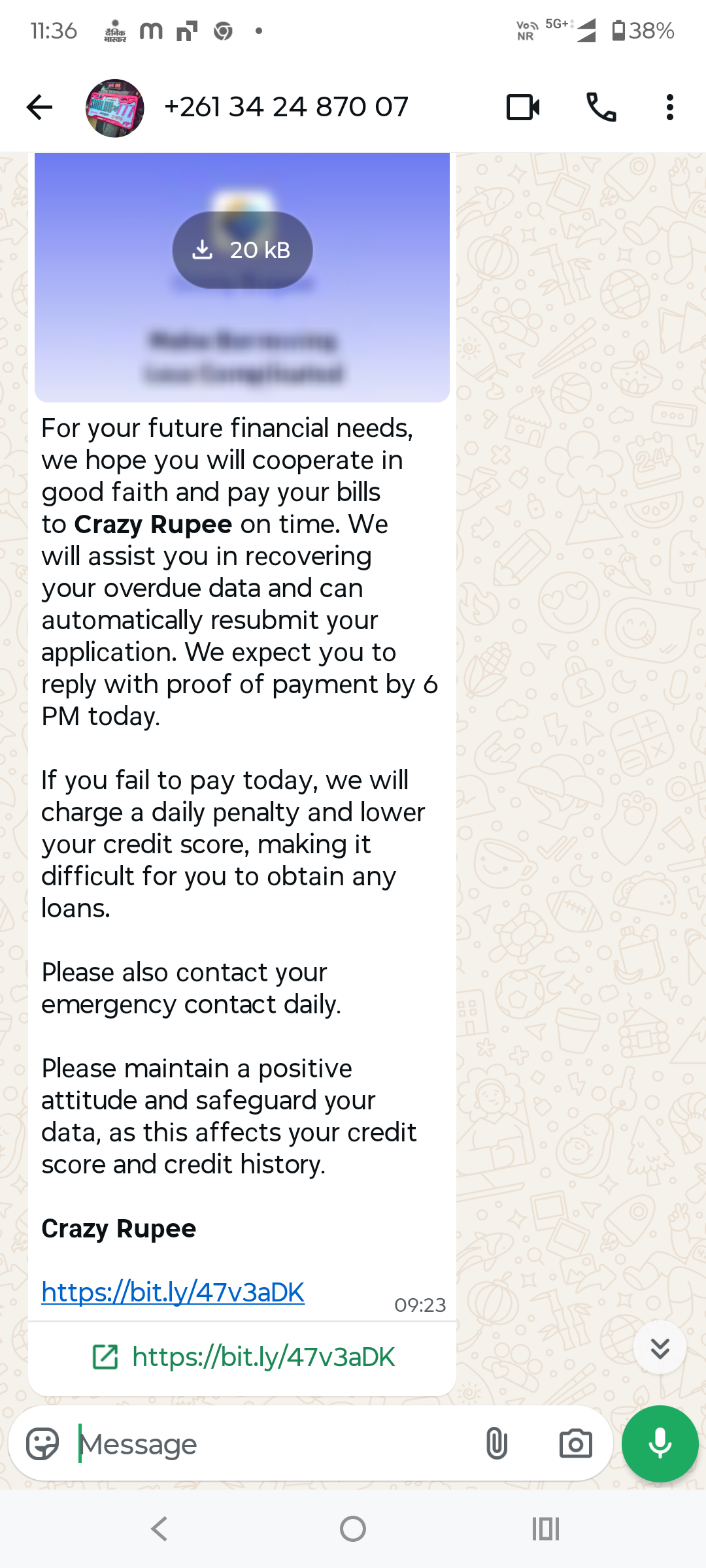Screen dimensions: 706x1568
Task: Open the emoji picker
Action: pos(42,1444)
